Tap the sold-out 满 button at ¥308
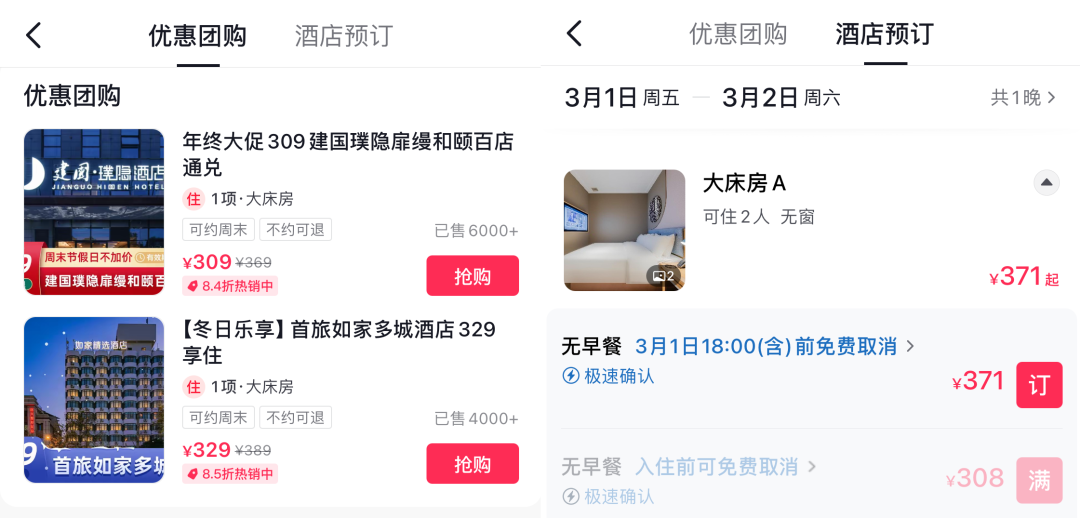 [x=1039, y=480]
